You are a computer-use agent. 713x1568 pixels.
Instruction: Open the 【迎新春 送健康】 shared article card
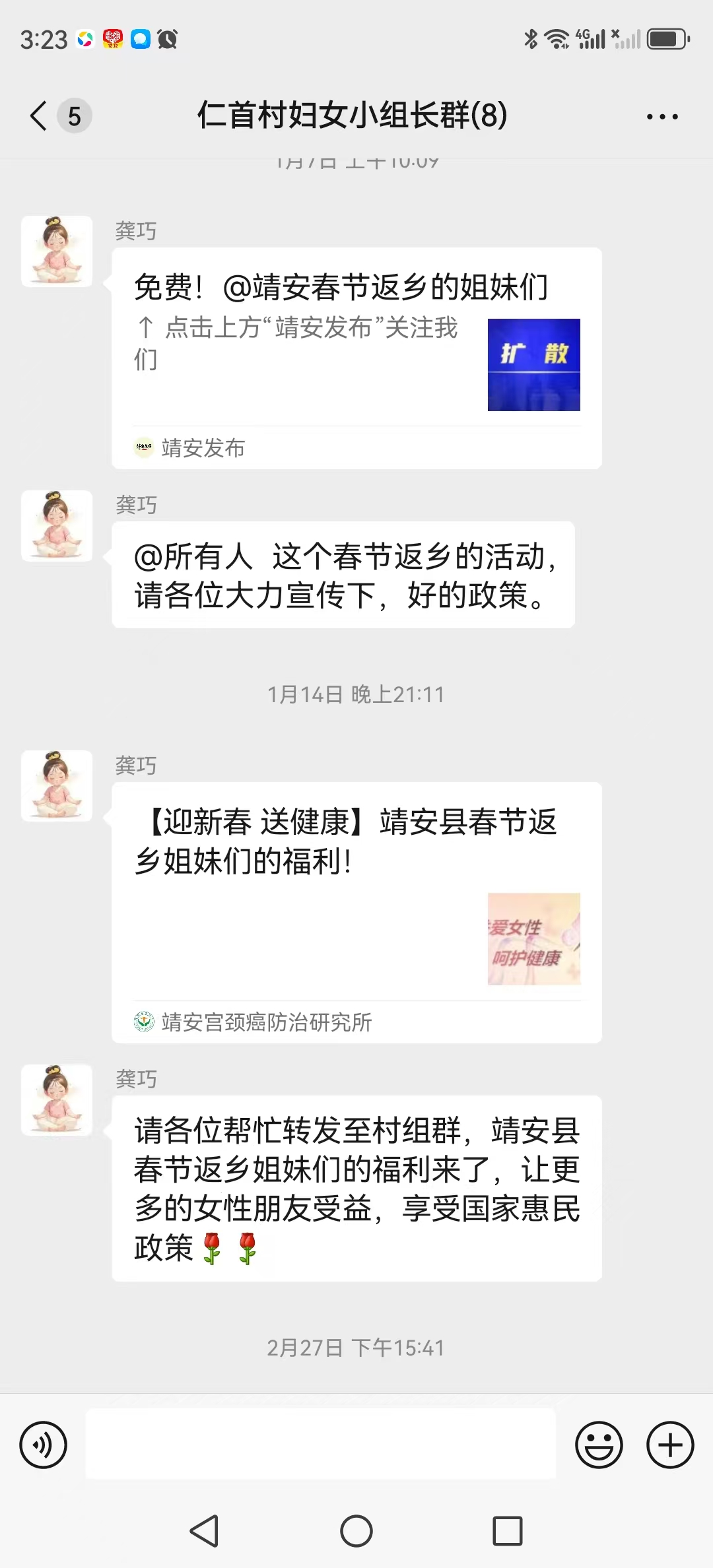click(x=356, y=911)
